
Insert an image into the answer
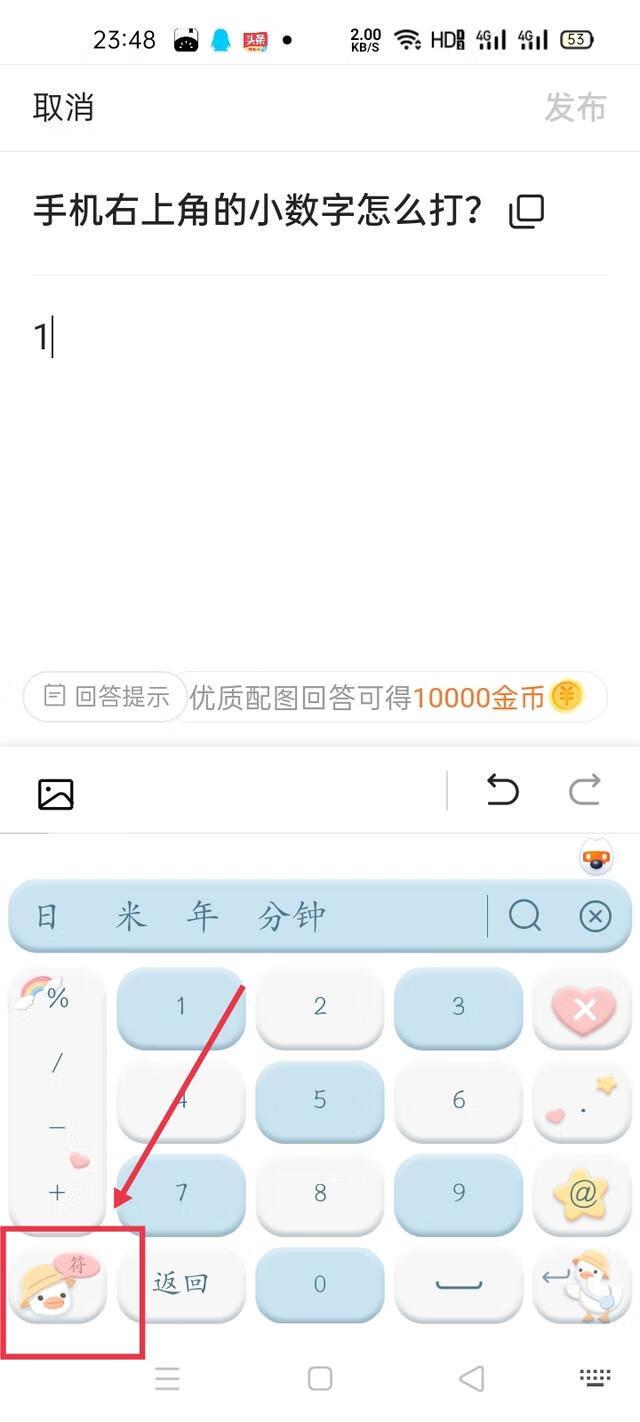[56, 794]
